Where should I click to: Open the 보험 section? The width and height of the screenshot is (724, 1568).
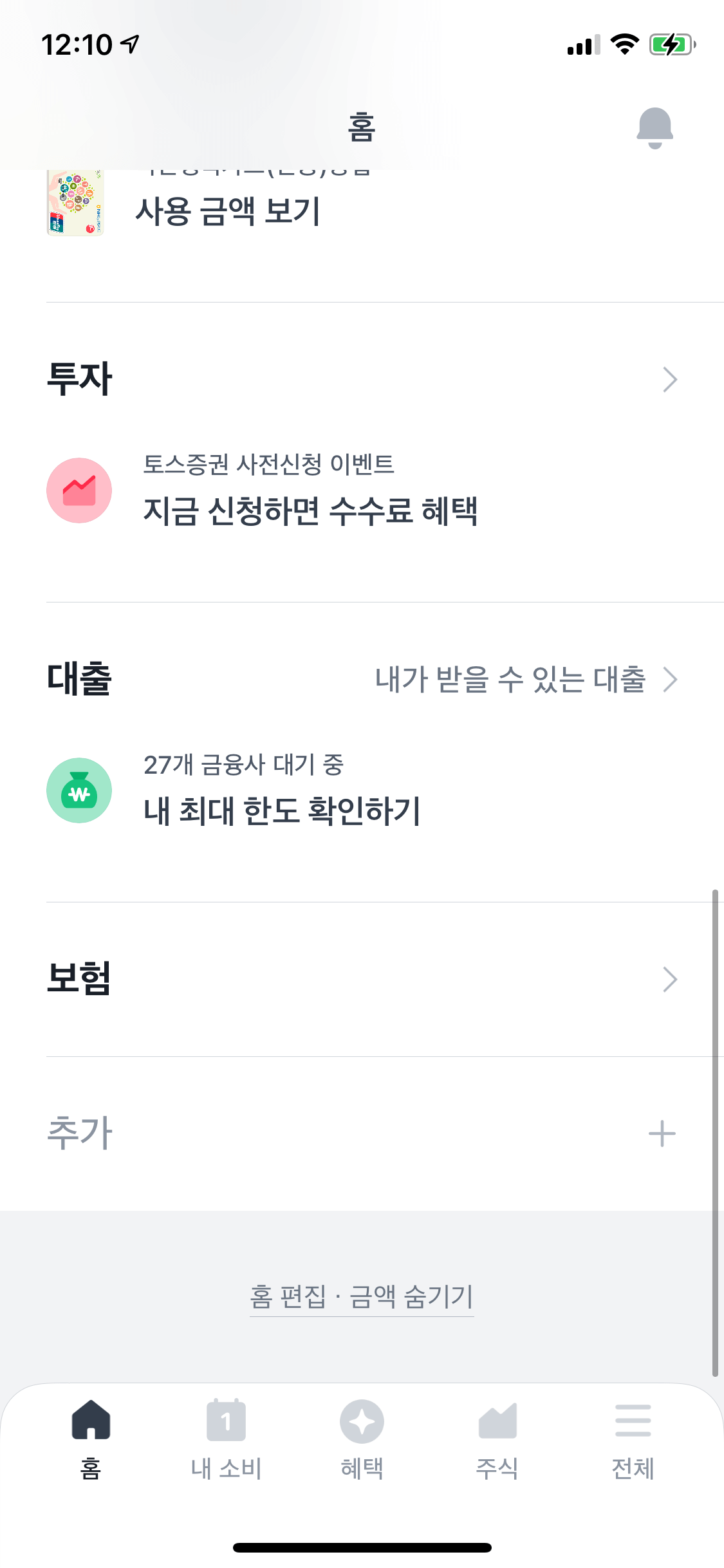point(362,979)
